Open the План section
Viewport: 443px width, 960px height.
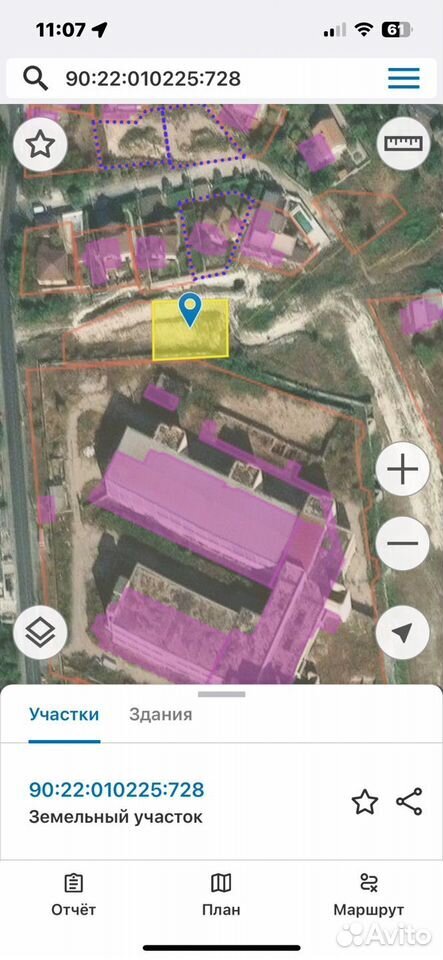click(222, 894)
